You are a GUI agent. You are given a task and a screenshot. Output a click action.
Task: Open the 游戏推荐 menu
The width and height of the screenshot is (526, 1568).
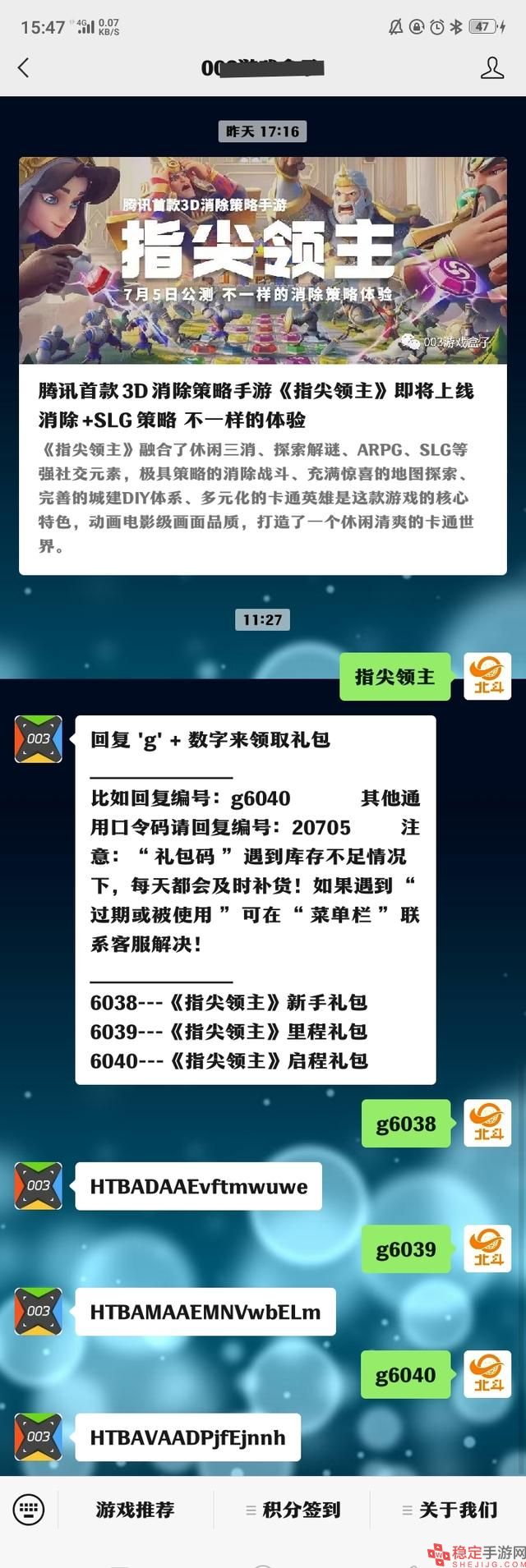coord(135,1510)
